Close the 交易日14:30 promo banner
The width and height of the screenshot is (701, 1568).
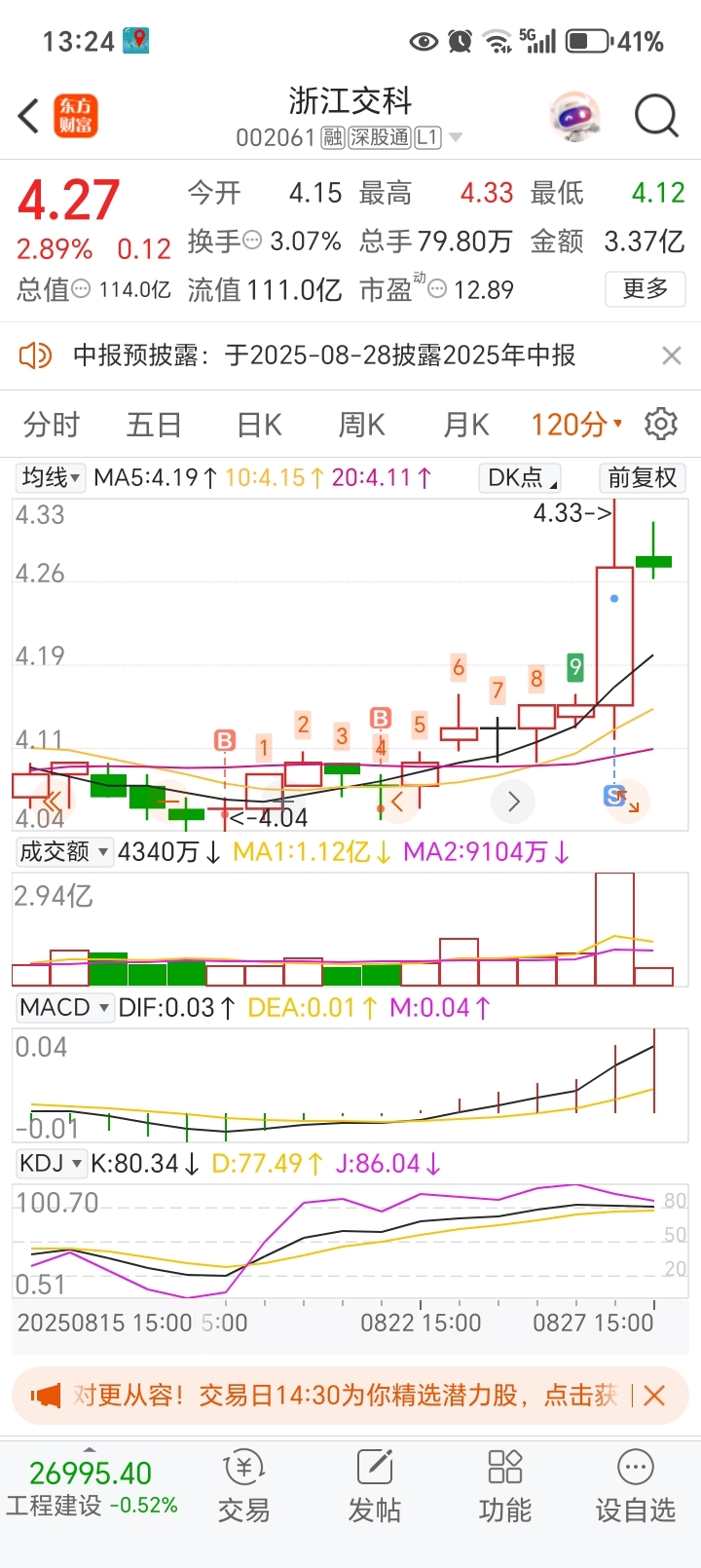654,1396
